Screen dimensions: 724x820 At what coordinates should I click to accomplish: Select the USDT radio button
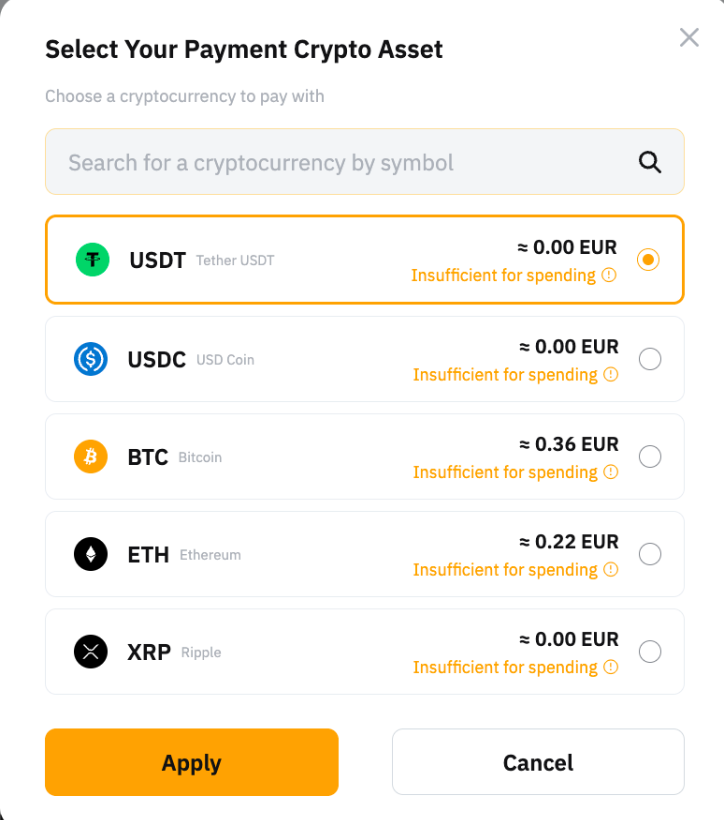[648, 260]
